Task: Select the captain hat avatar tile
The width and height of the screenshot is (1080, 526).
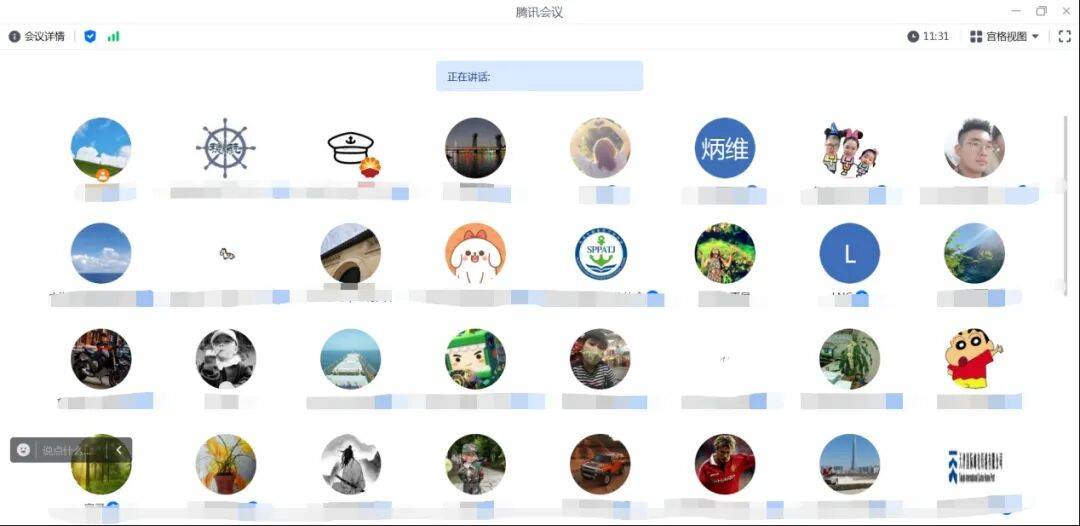Action: point(350,148)
